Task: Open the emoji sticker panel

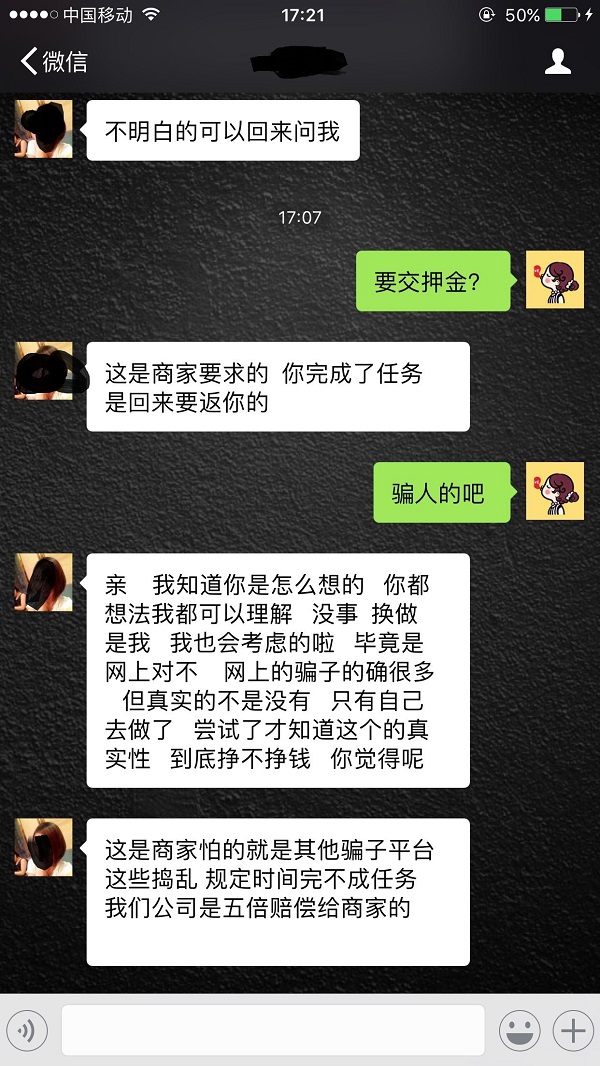Action: click(520, 1030)
